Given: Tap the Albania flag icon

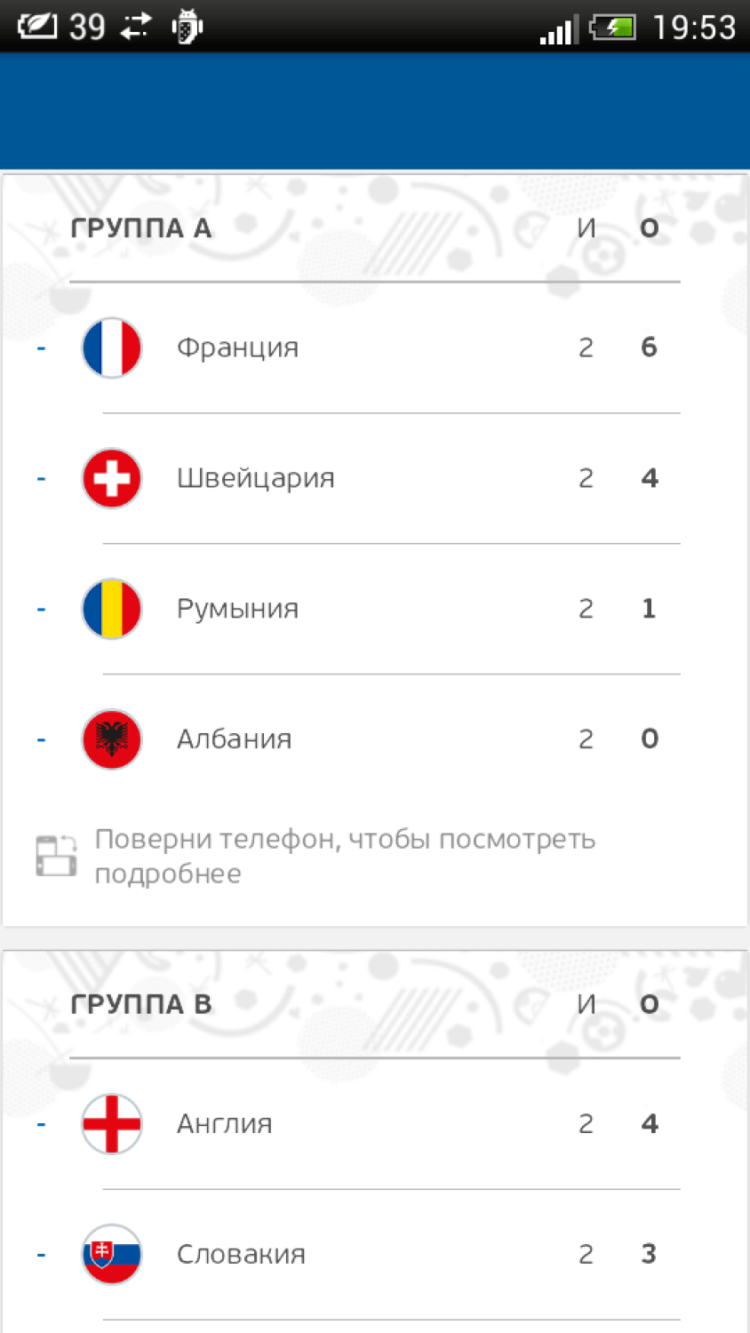Looking at the screenshot, I should point(111,739).
